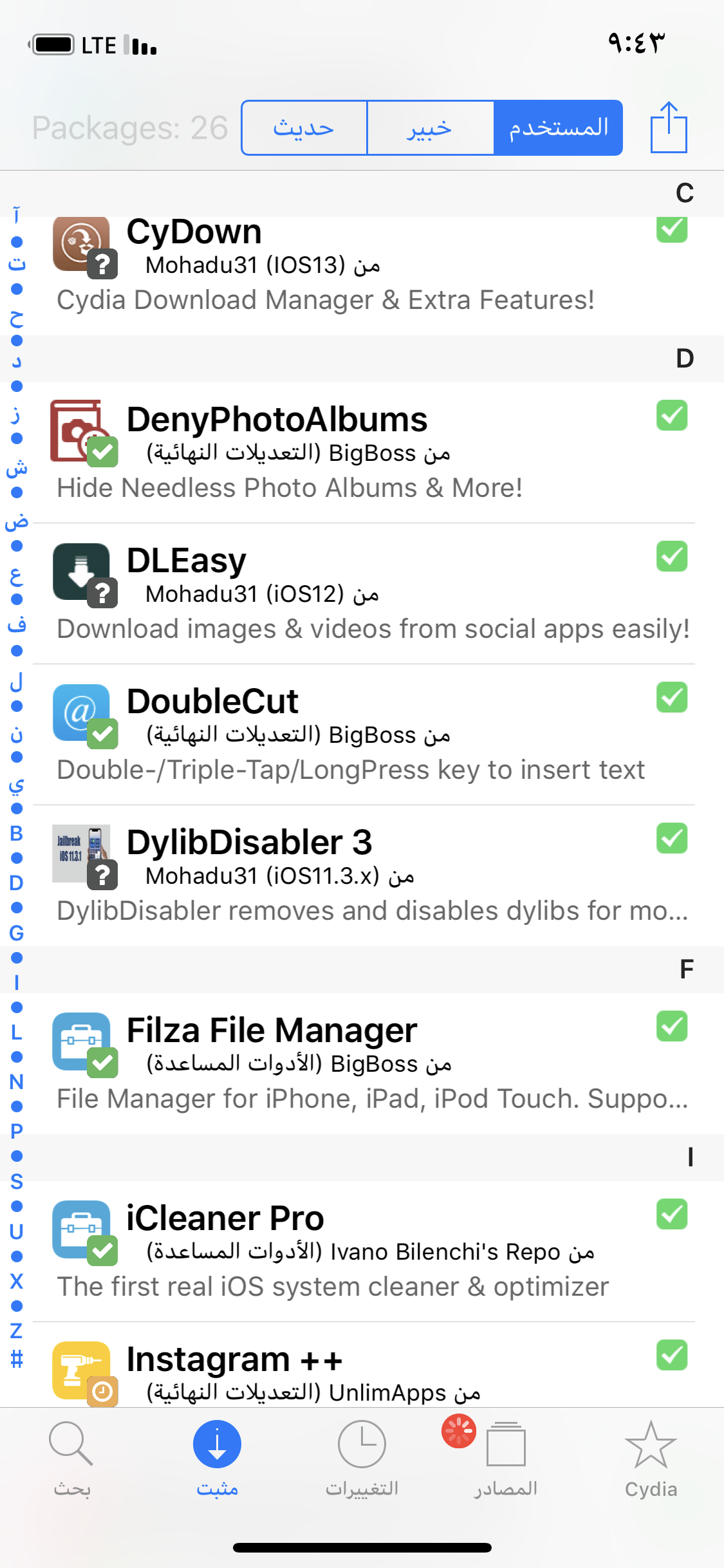724x1568 pixels.
Task: Switch to the حديث segment
Action: (x=304, y=127)
